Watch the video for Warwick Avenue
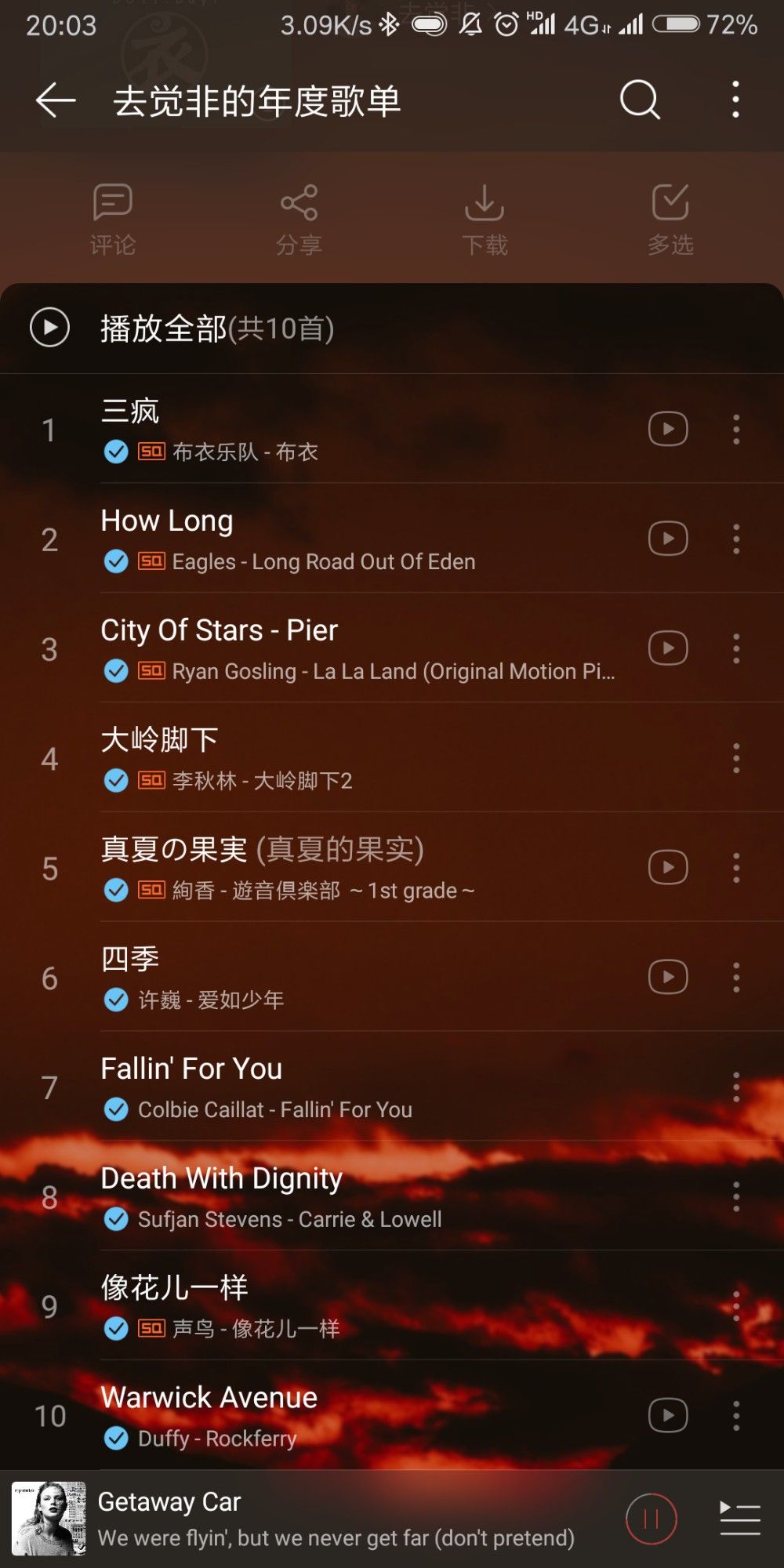784x1568 pixels. click(668, 1415)
